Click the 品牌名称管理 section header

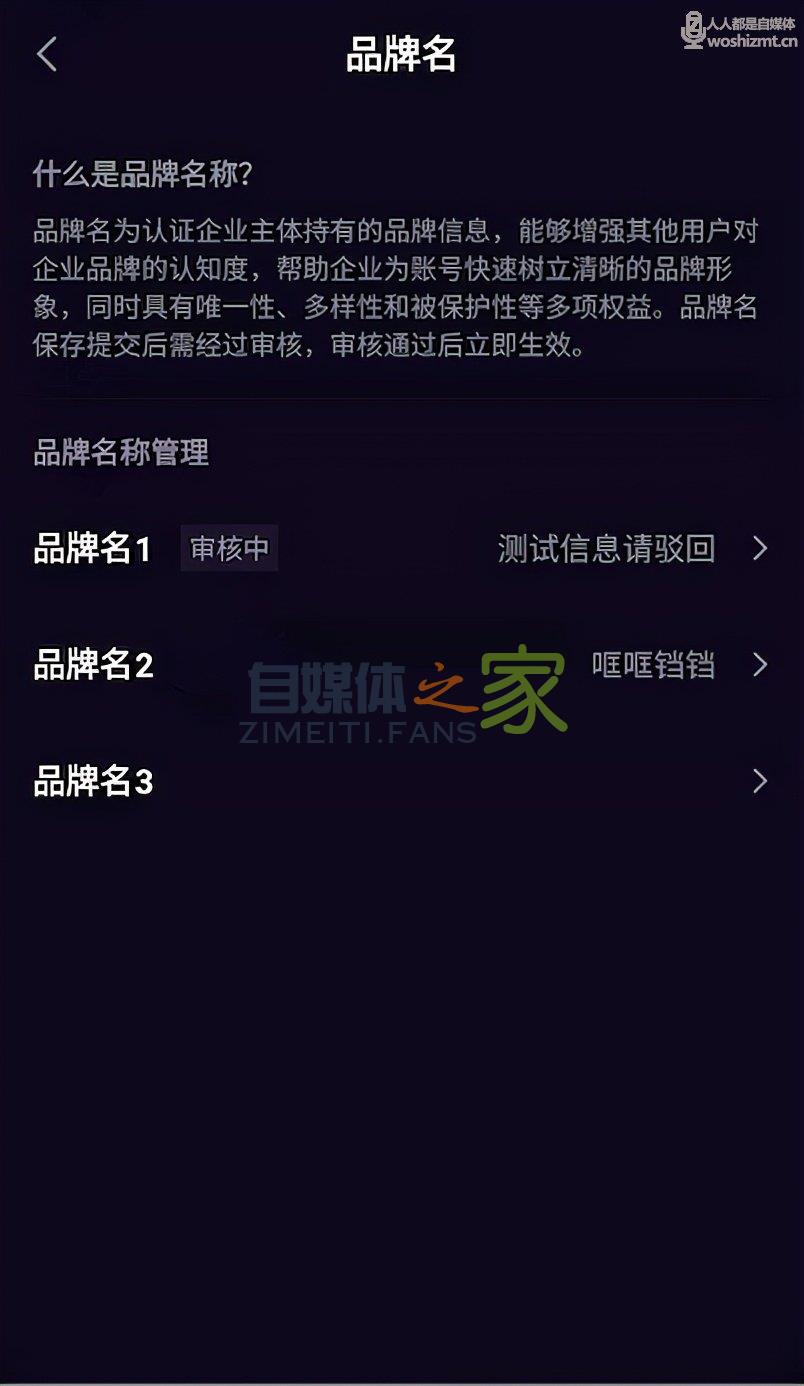point(119,452)
